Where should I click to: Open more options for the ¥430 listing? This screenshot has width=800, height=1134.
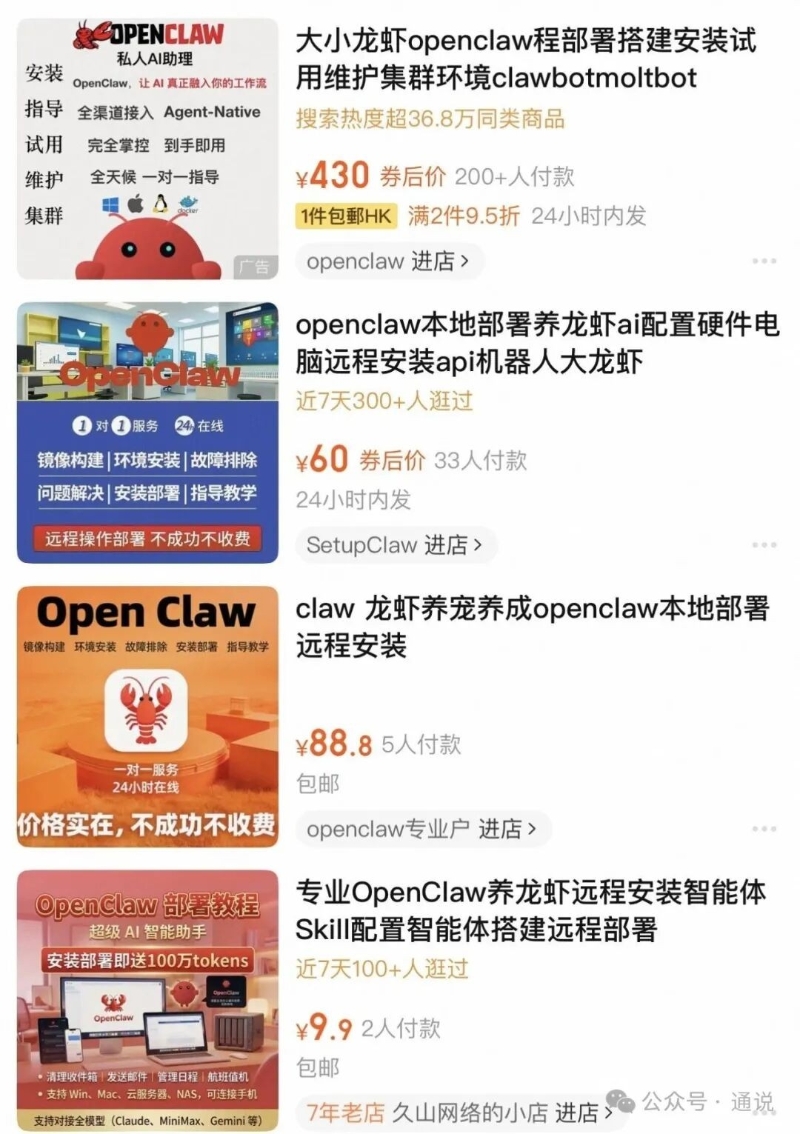click(x=764, y=262)
